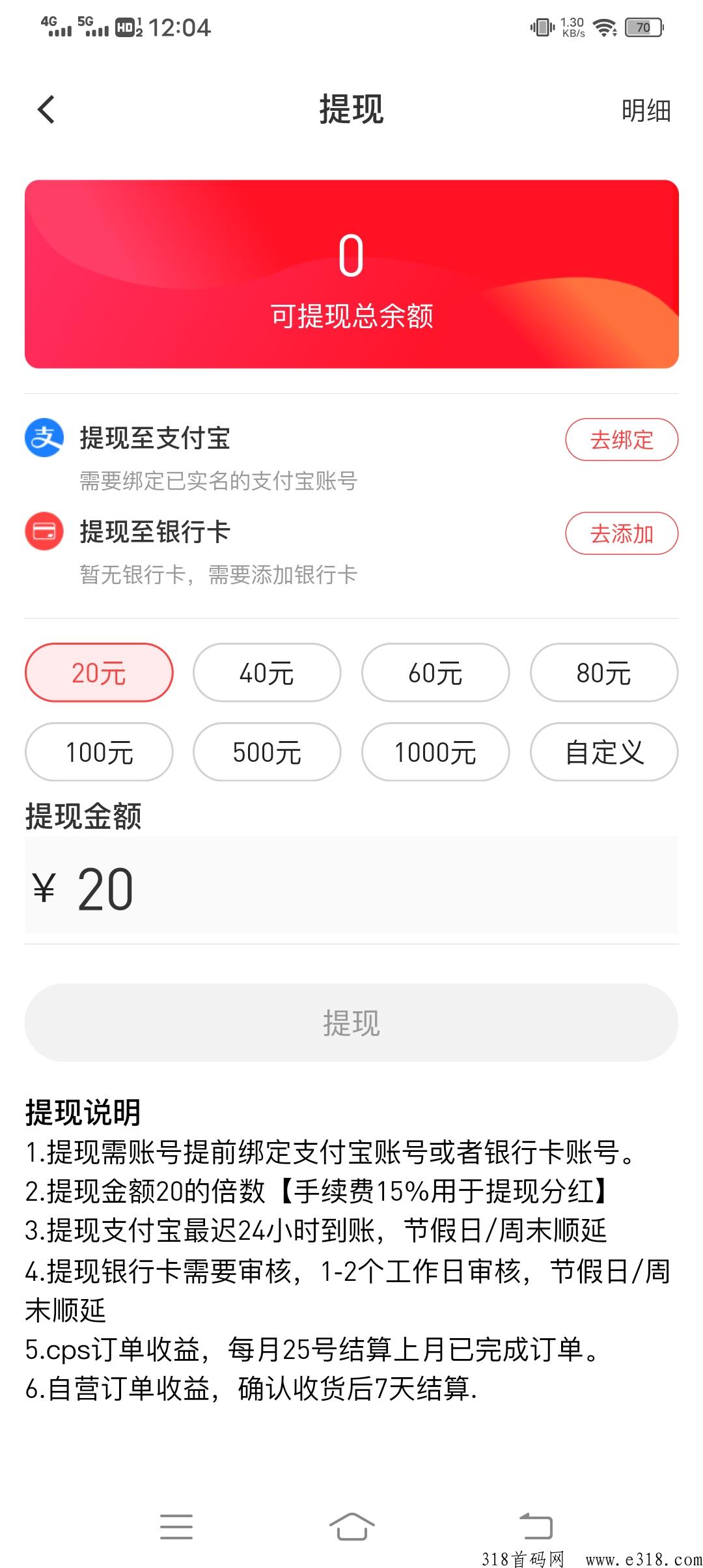Choose 自定义 custom amount
Image resolution: width=703 pixels, height=1568 pixels.
(x=604, y=752)
